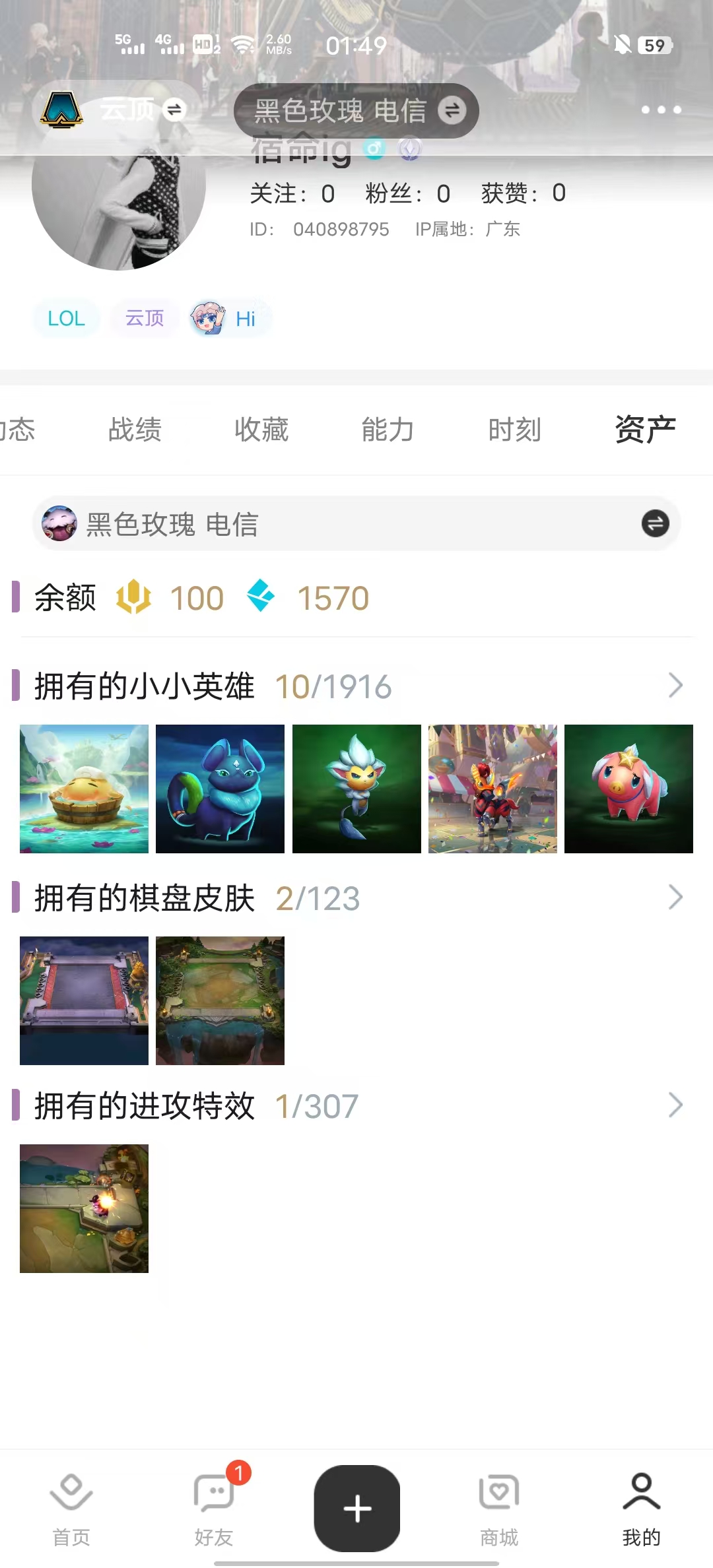The width and height of the screenshot is (713, 1568).
Task: Open the 战绩 tab
Action: pyautogui.click(x=135, y=430)
